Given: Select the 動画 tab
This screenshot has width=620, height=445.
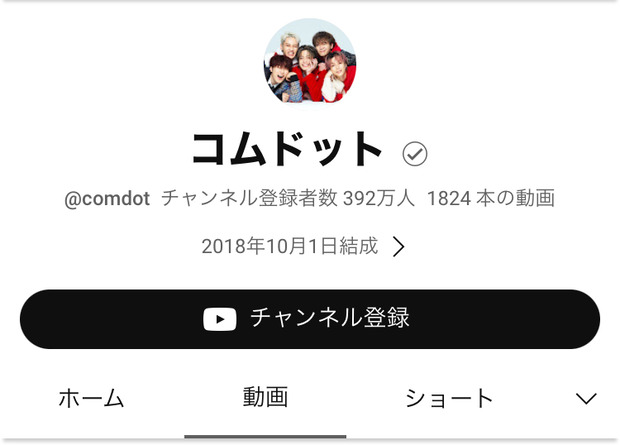Looking at the screenshot, I should click(265, 397).
